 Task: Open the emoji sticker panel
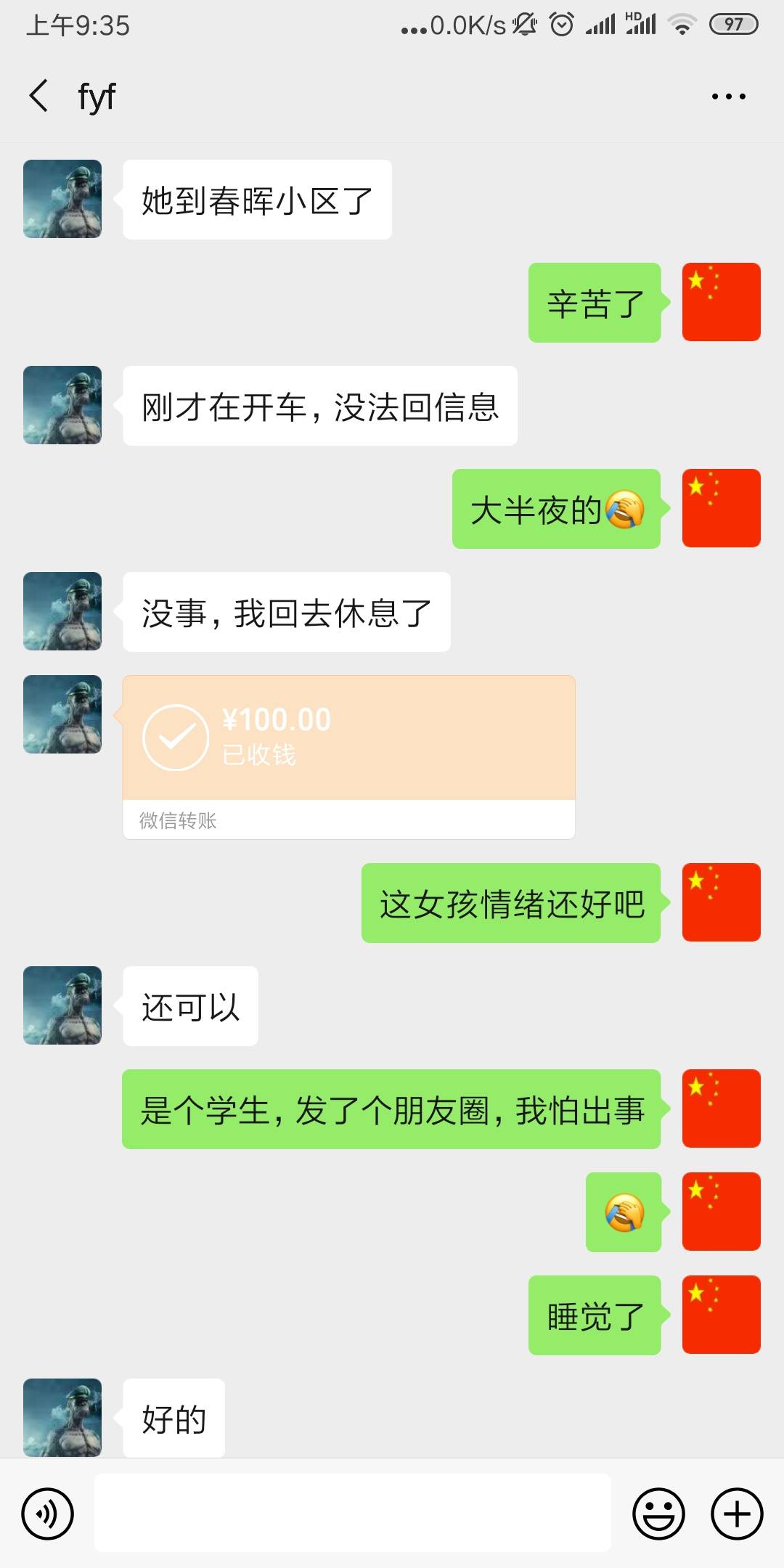click(658, 1514)
